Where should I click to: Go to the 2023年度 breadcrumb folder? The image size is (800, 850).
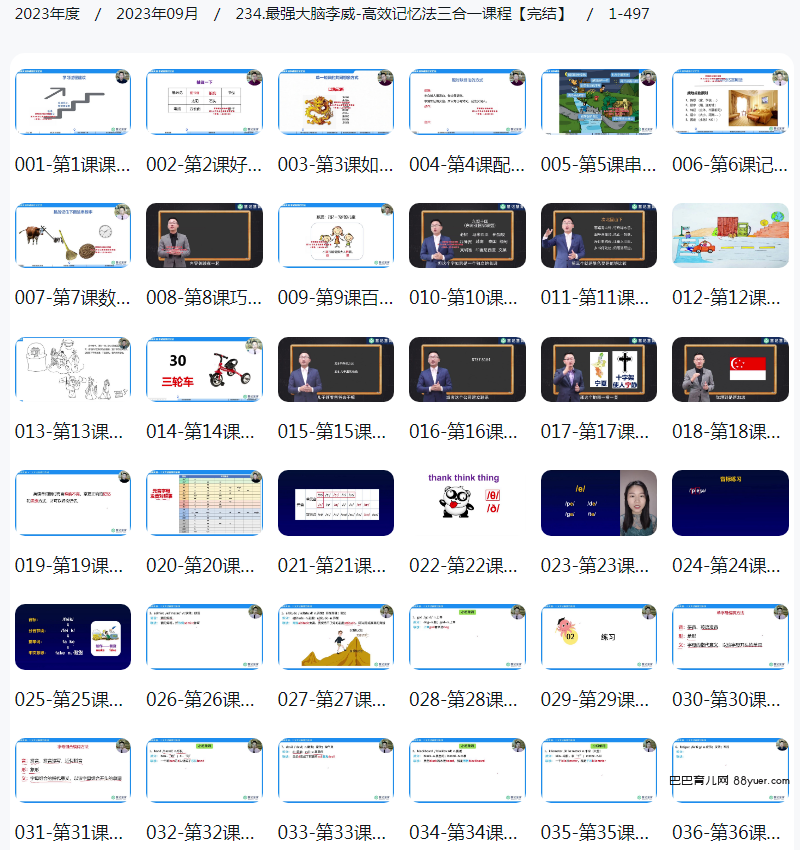47,14
